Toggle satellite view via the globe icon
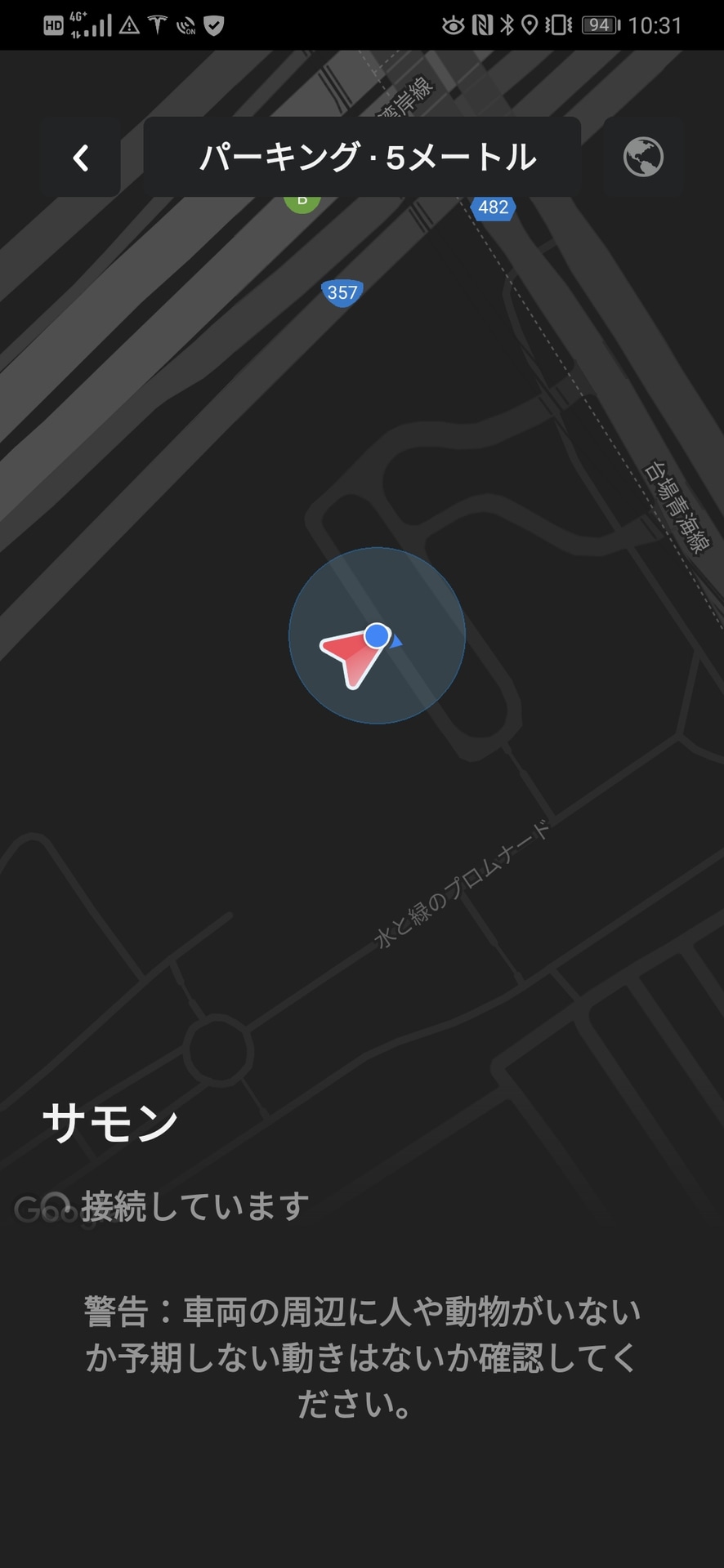Viewport: 724px width, 1568px height. 642,158
